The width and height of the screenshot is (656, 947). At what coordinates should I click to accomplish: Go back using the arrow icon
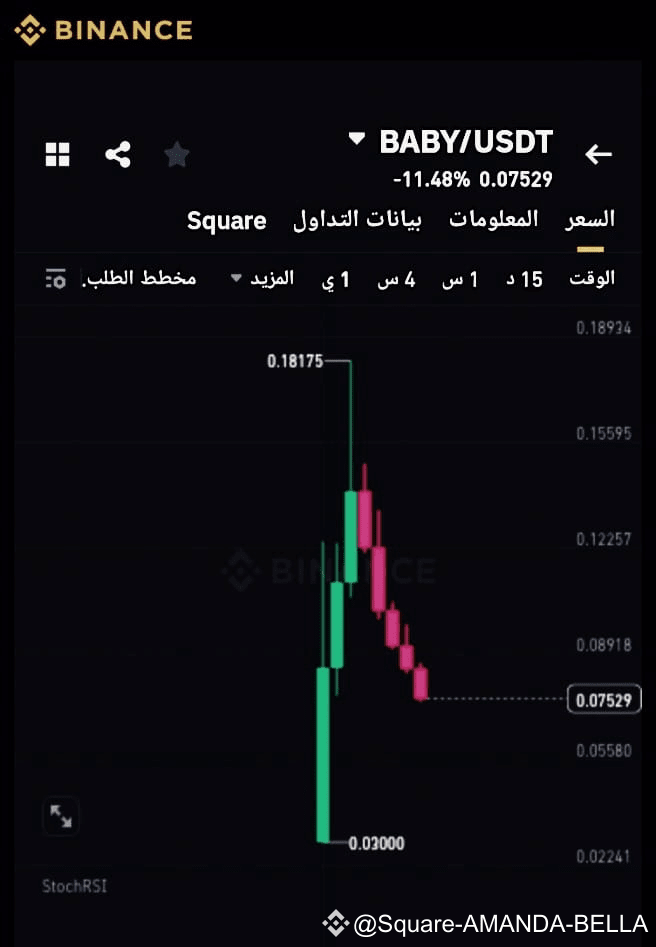click(x=598, y=154)
